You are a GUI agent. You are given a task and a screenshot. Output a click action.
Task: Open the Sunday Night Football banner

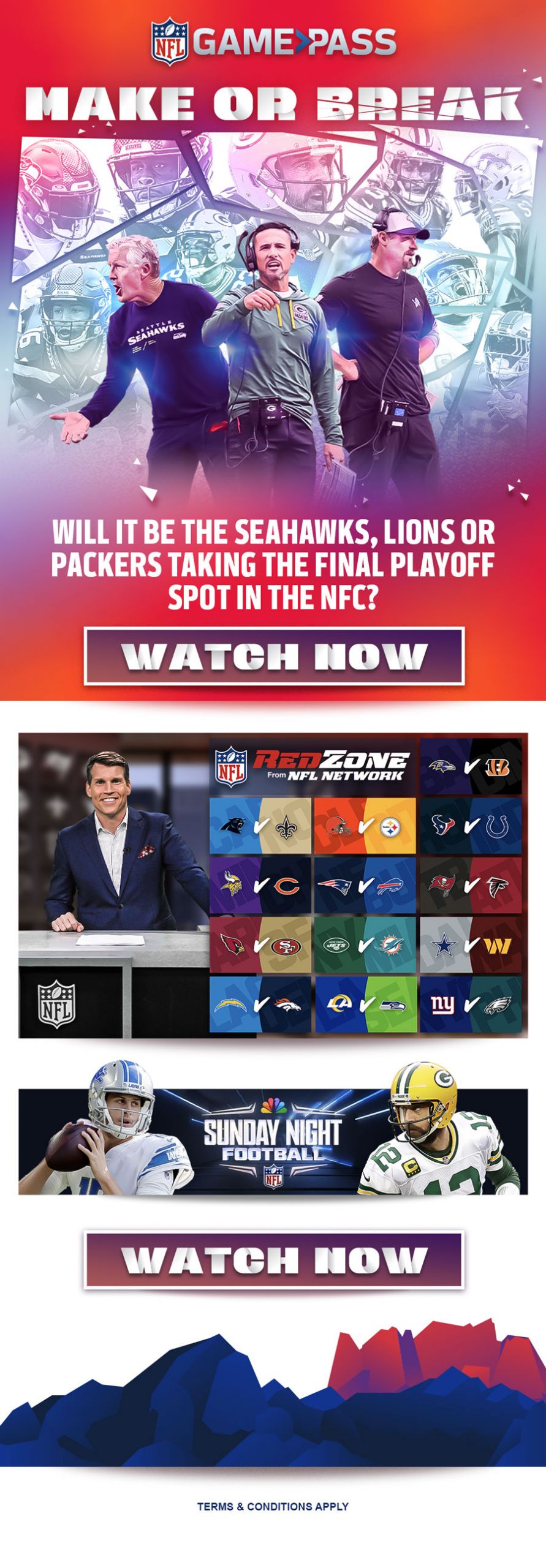click(x=273, y=1140)
